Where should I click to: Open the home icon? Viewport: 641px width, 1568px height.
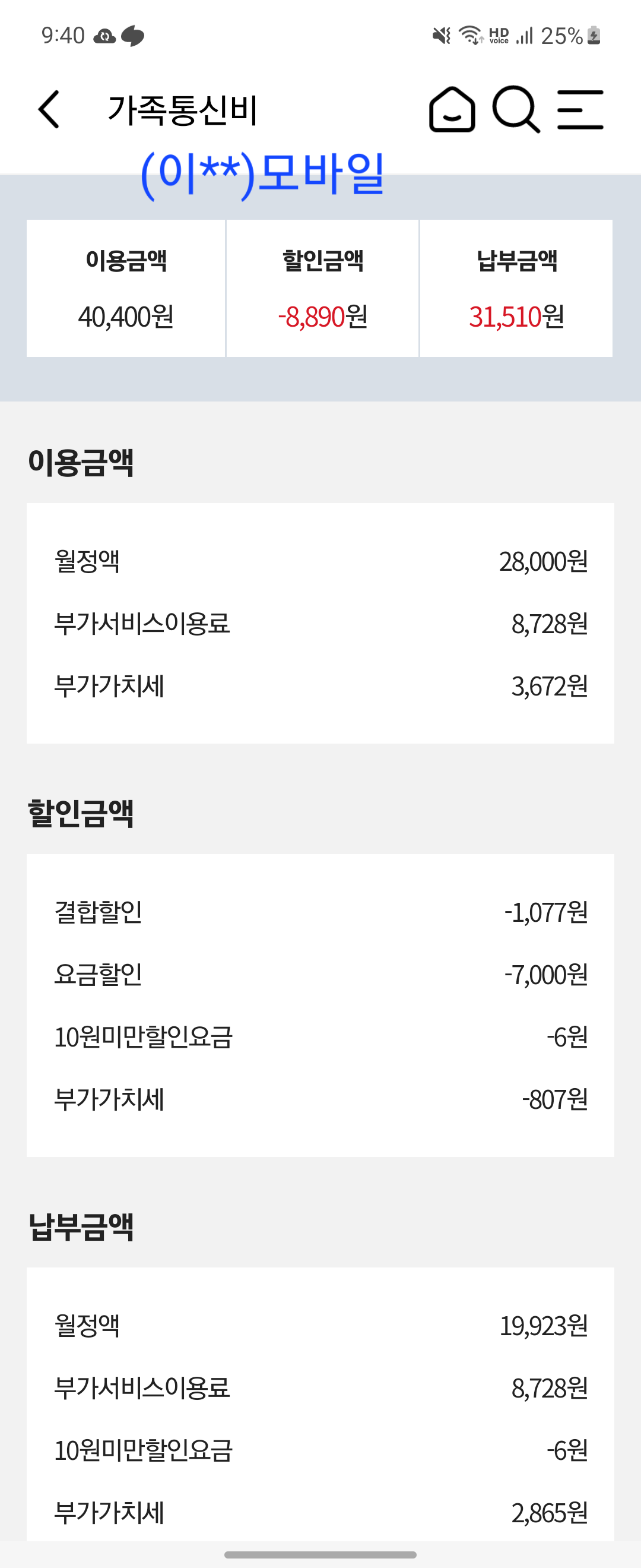pyautogui.click(x=452, y=109)
